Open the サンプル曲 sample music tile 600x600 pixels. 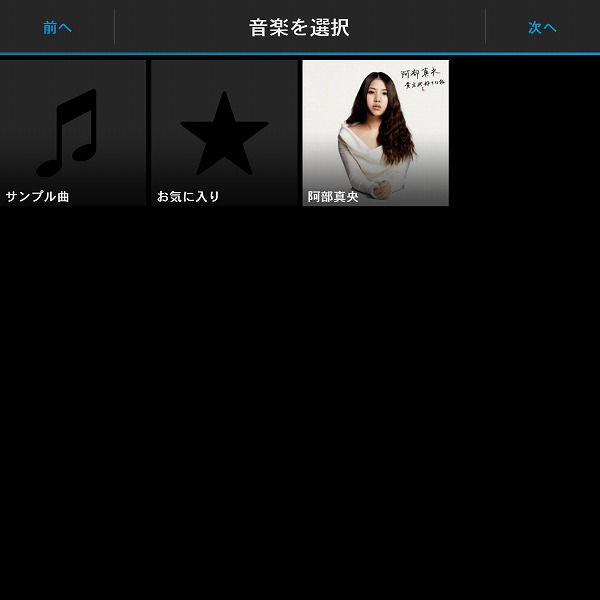73,133
